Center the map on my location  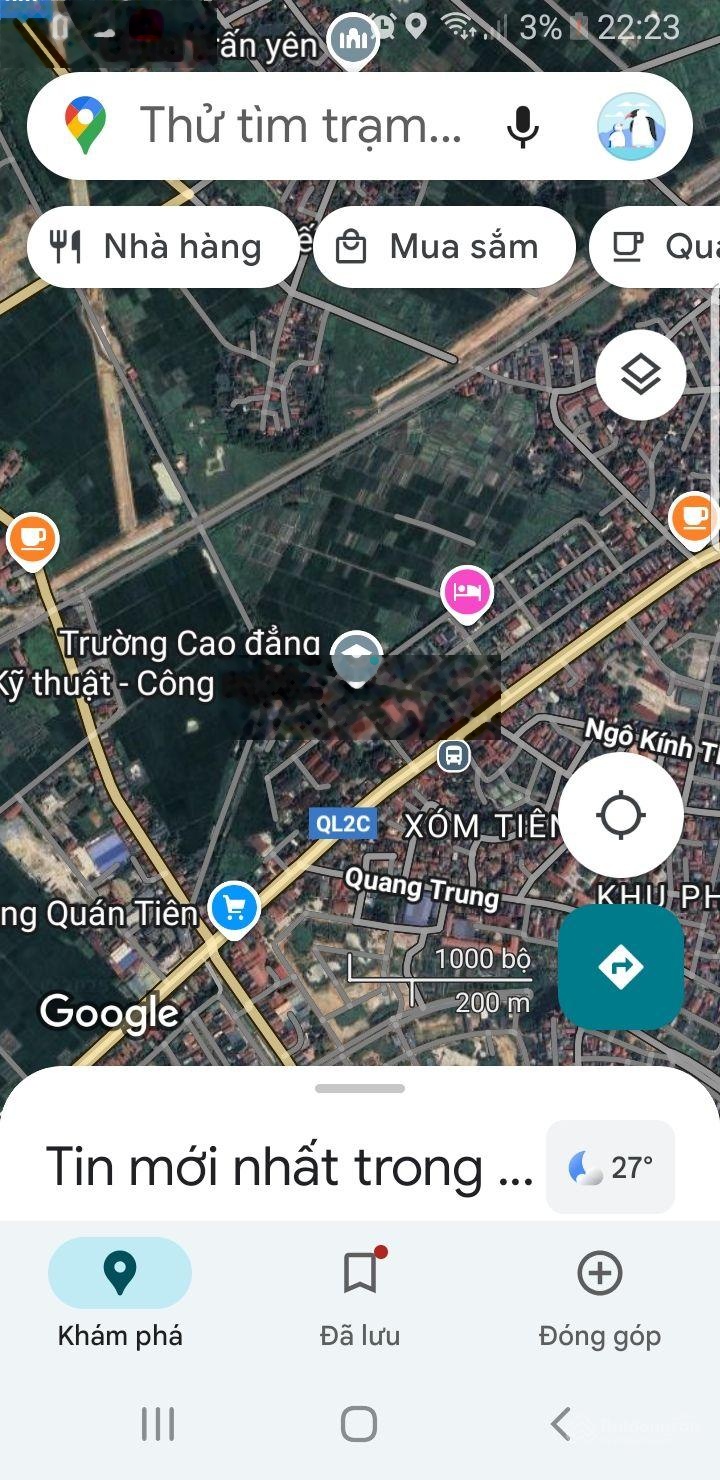click(x=620, y=815)
